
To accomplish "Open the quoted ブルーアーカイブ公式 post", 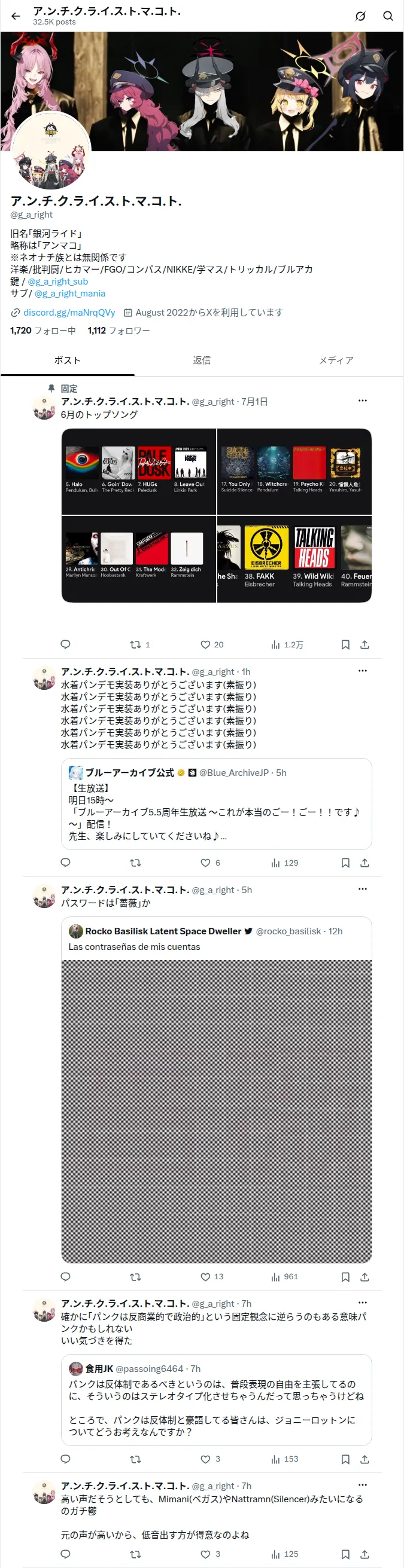I will [x=216, y=803].
